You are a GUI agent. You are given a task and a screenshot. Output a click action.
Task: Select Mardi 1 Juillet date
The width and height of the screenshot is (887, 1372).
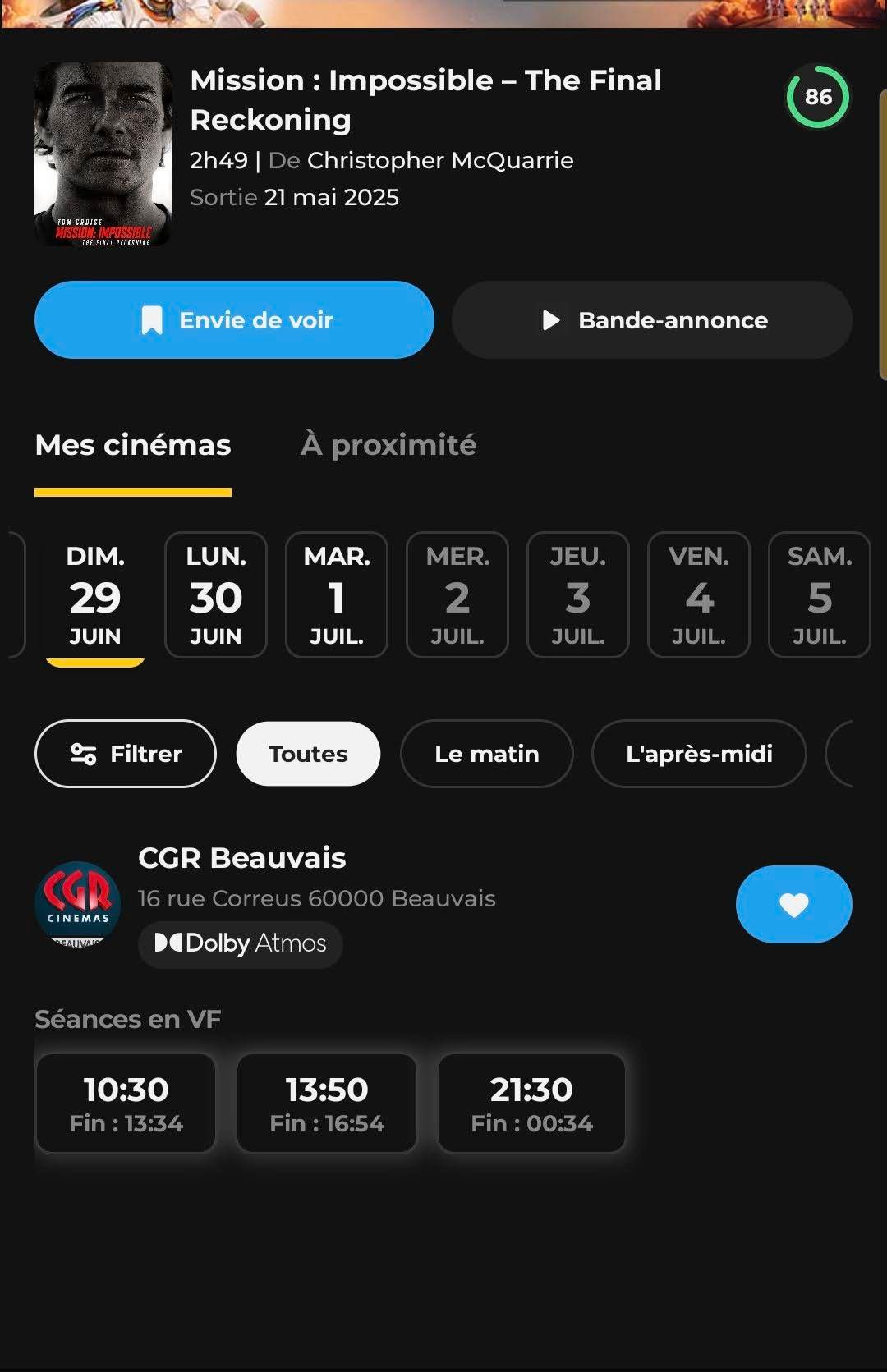[337, 595]
